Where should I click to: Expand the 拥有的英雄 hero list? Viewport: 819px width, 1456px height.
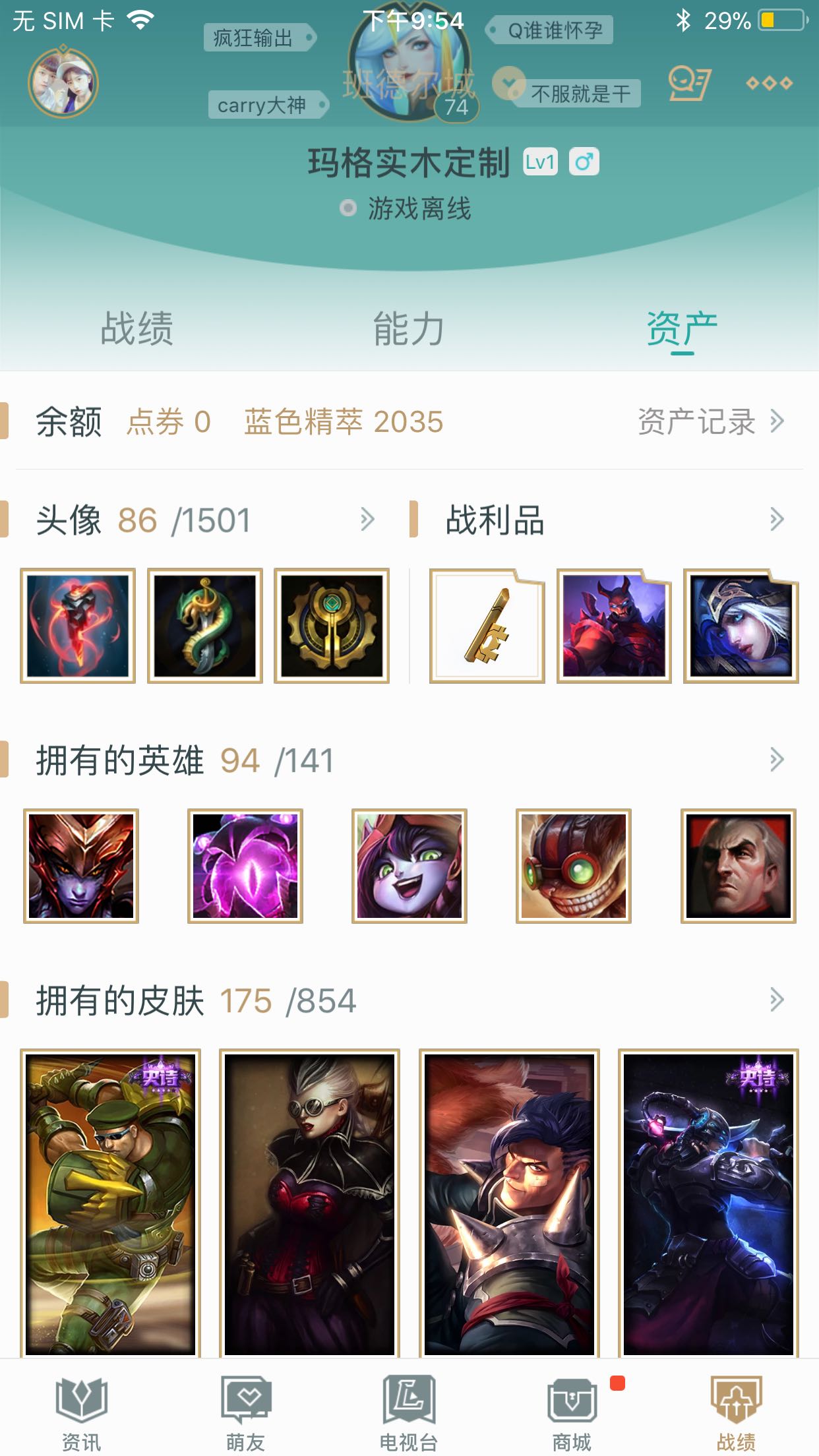[x=777, y=760]
